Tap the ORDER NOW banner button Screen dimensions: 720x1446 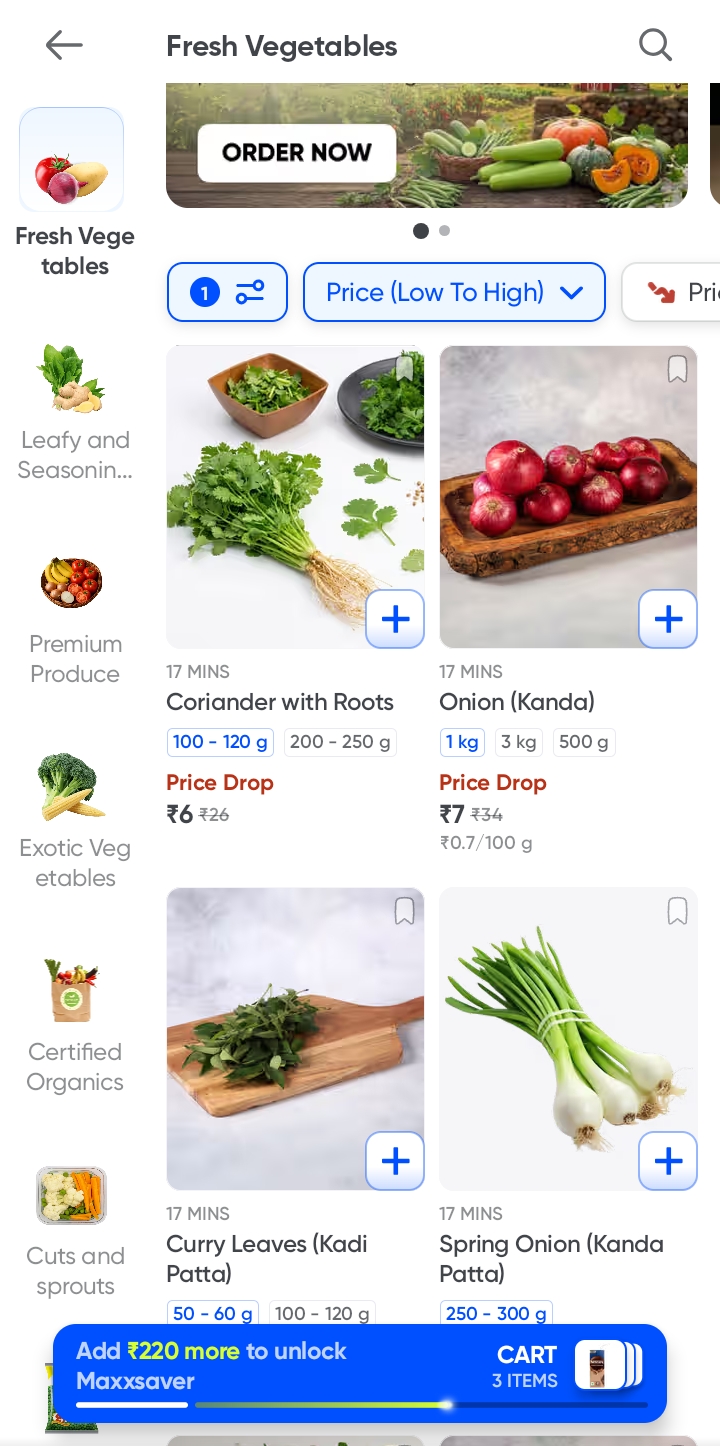[x=297, y=153]
